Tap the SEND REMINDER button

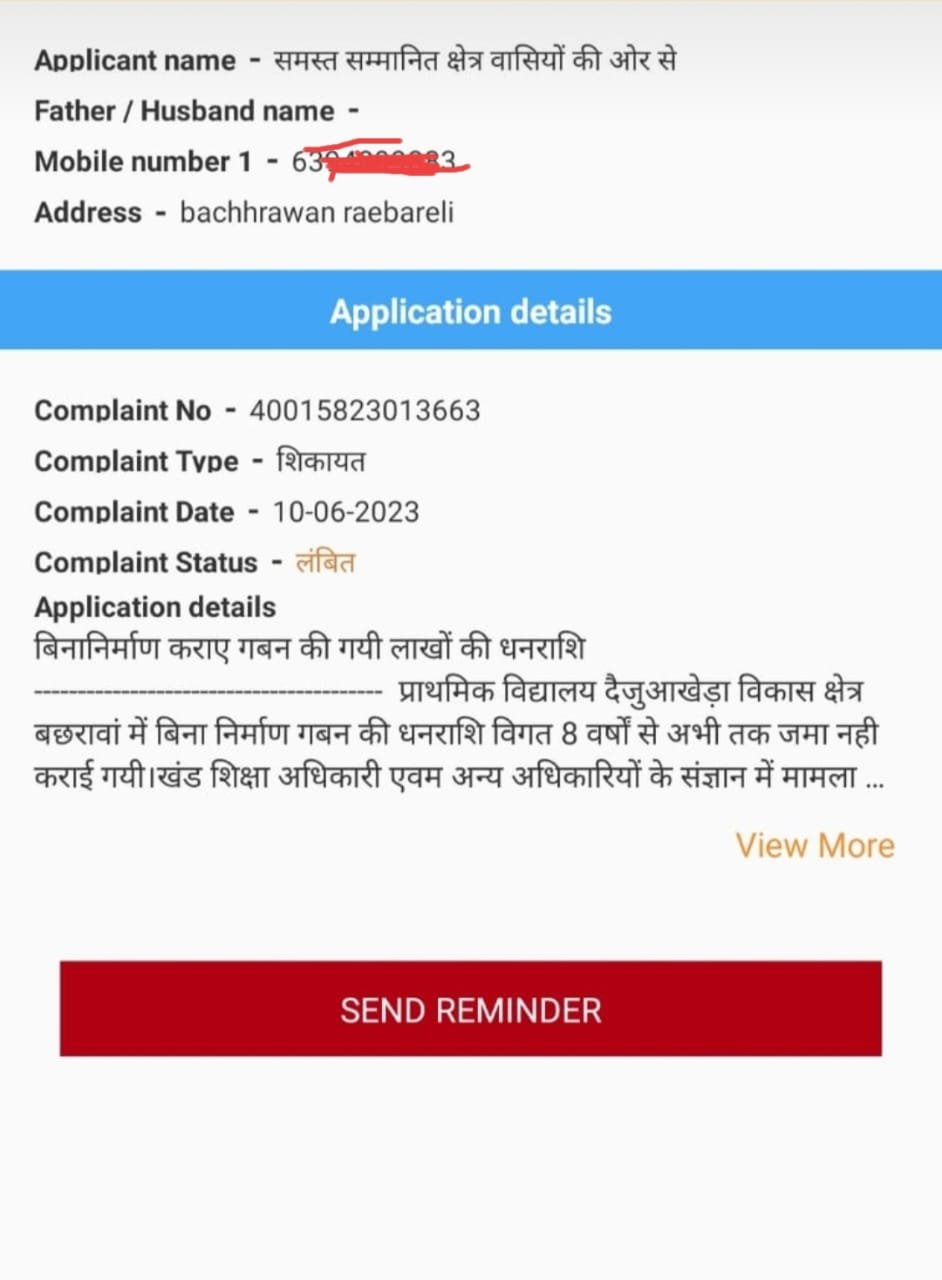click(x=470, y=1010)
